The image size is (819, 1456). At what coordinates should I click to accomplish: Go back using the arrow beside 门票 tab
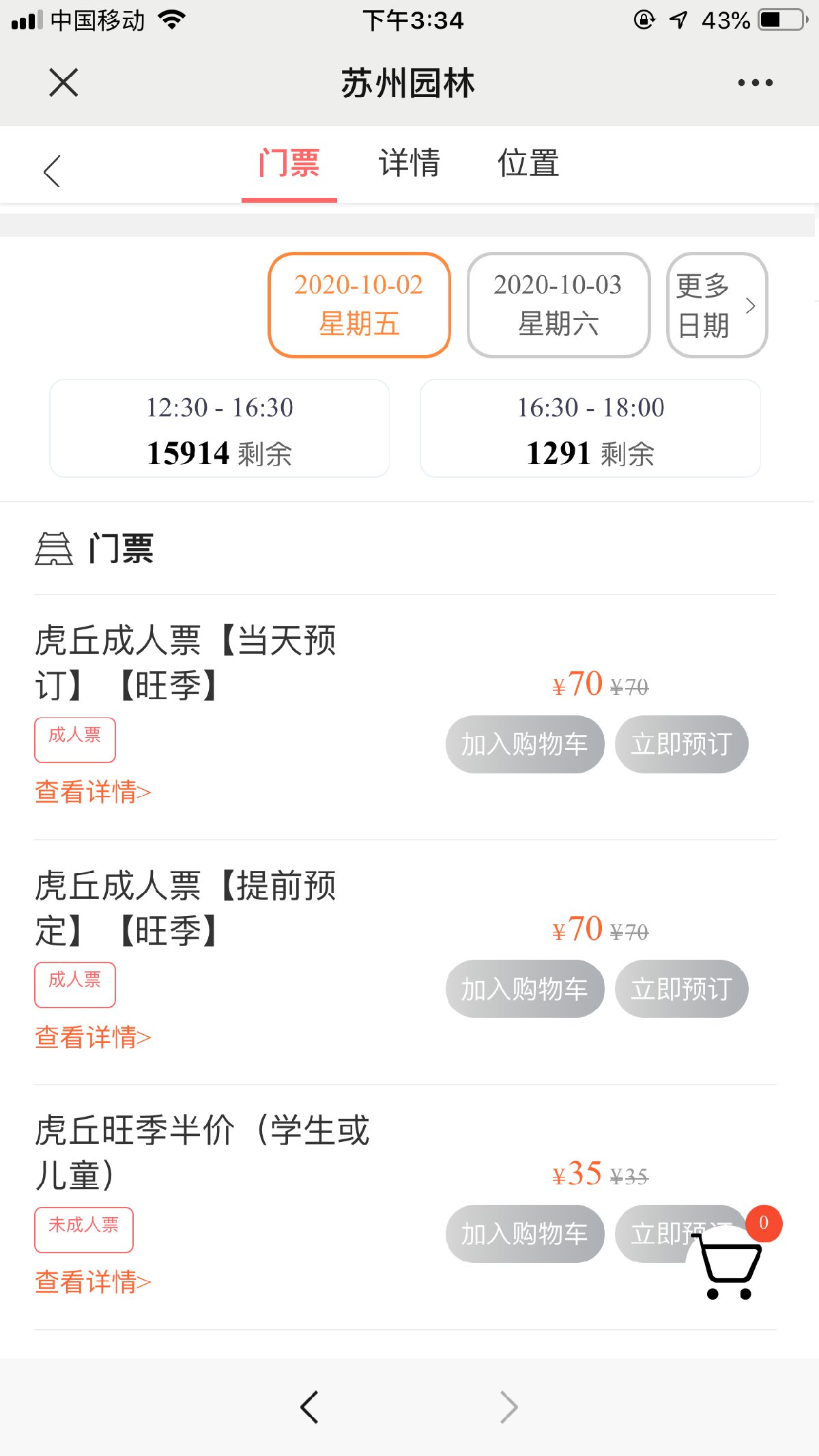coord(53,171)
